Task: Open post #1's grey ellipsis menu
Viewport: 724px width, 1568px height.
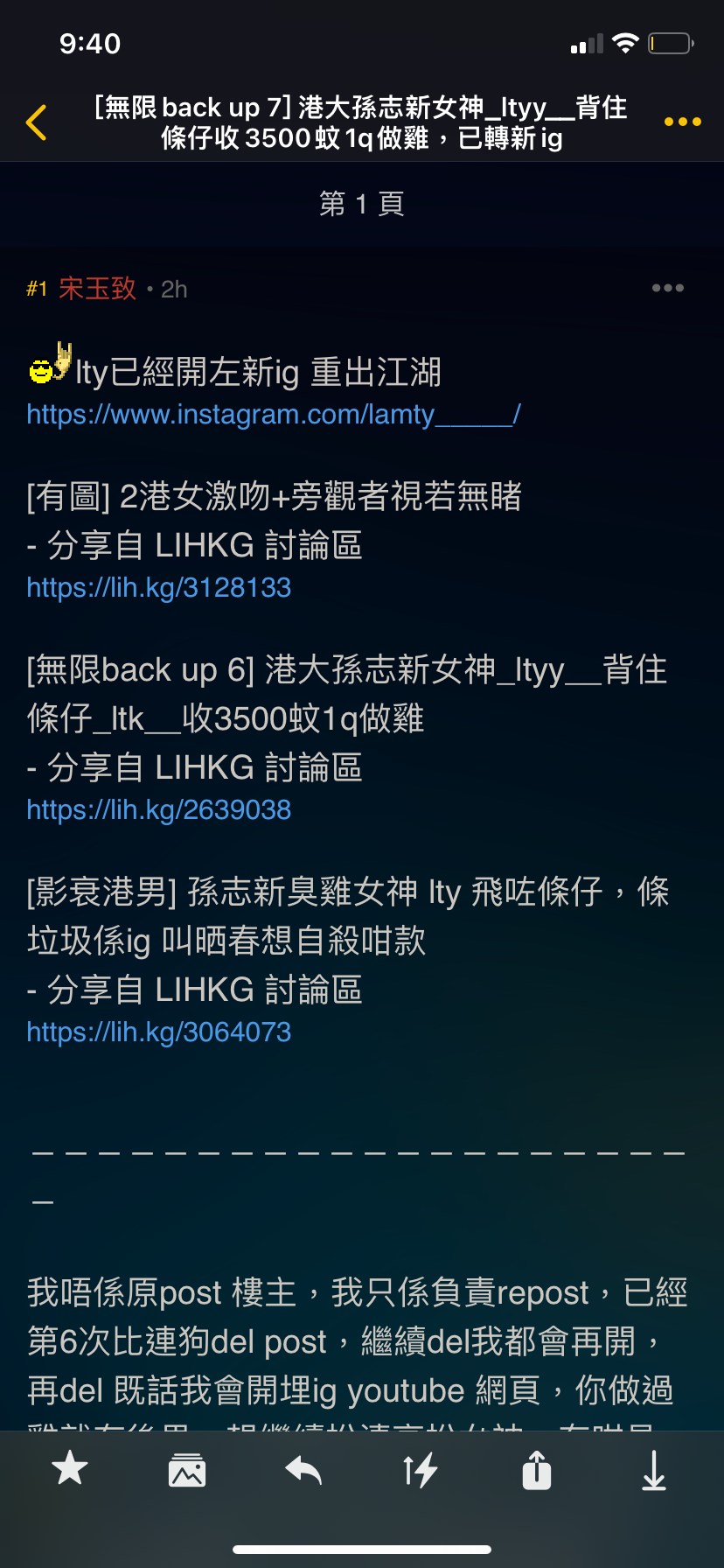Action: 668,287
